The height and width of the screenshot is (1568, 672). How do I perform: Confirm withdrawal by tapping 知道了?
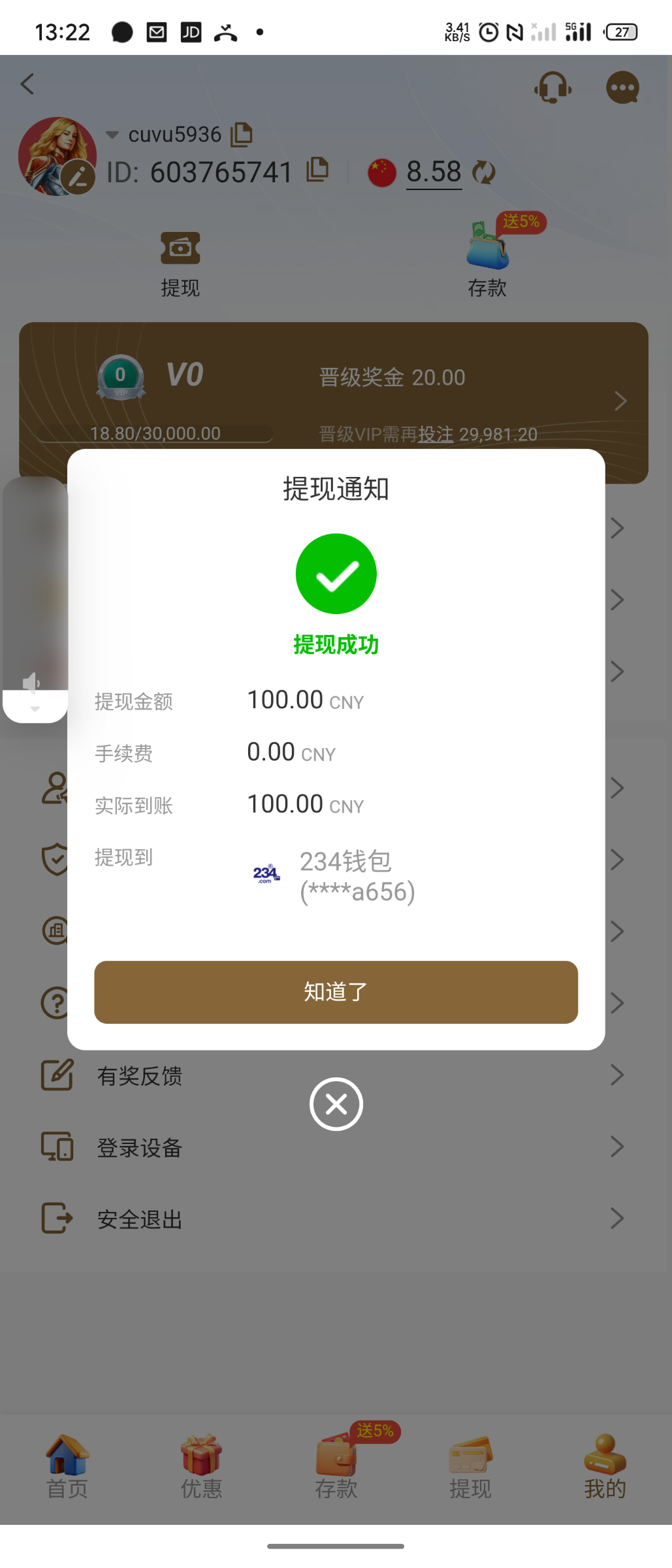[336, 992]
